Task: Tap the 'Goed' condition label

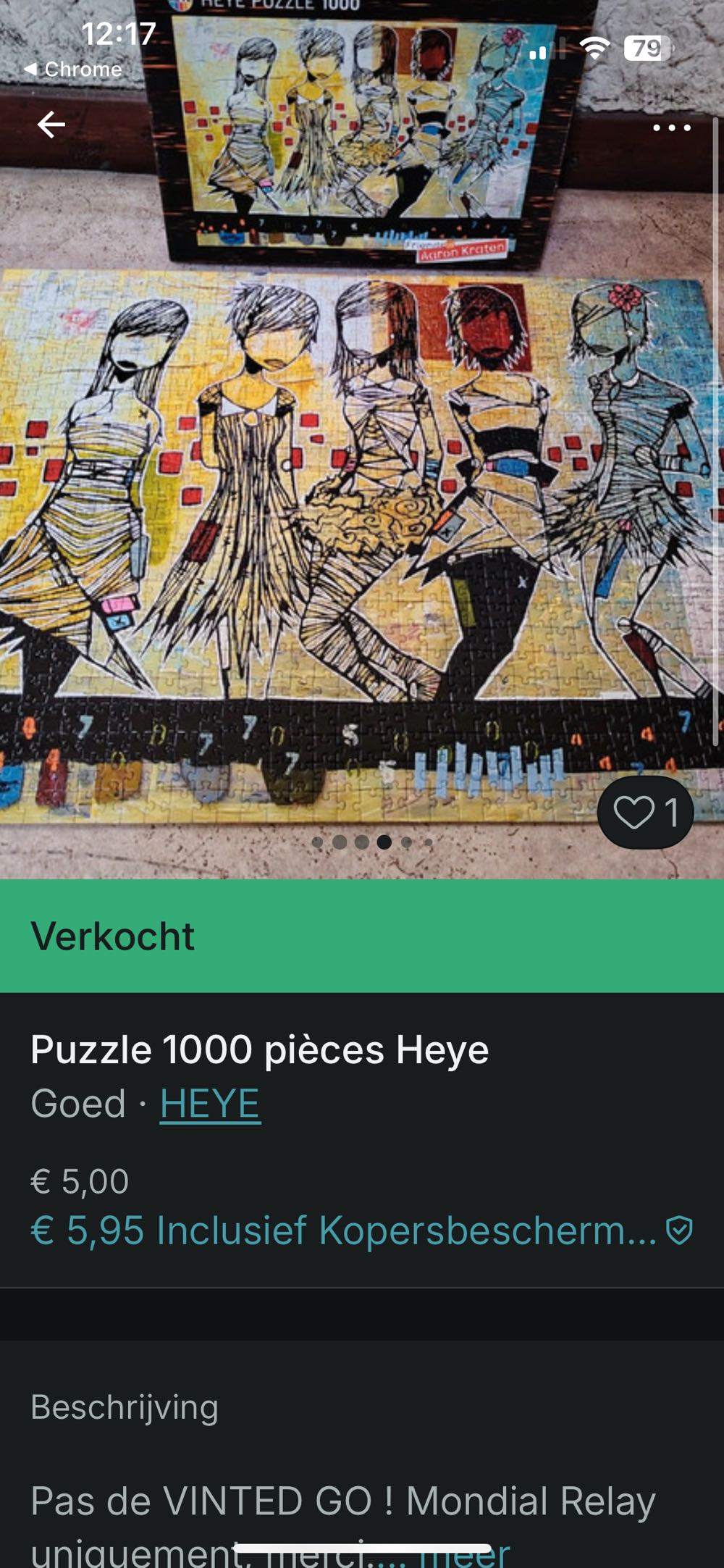Action: pos(76,1103)
